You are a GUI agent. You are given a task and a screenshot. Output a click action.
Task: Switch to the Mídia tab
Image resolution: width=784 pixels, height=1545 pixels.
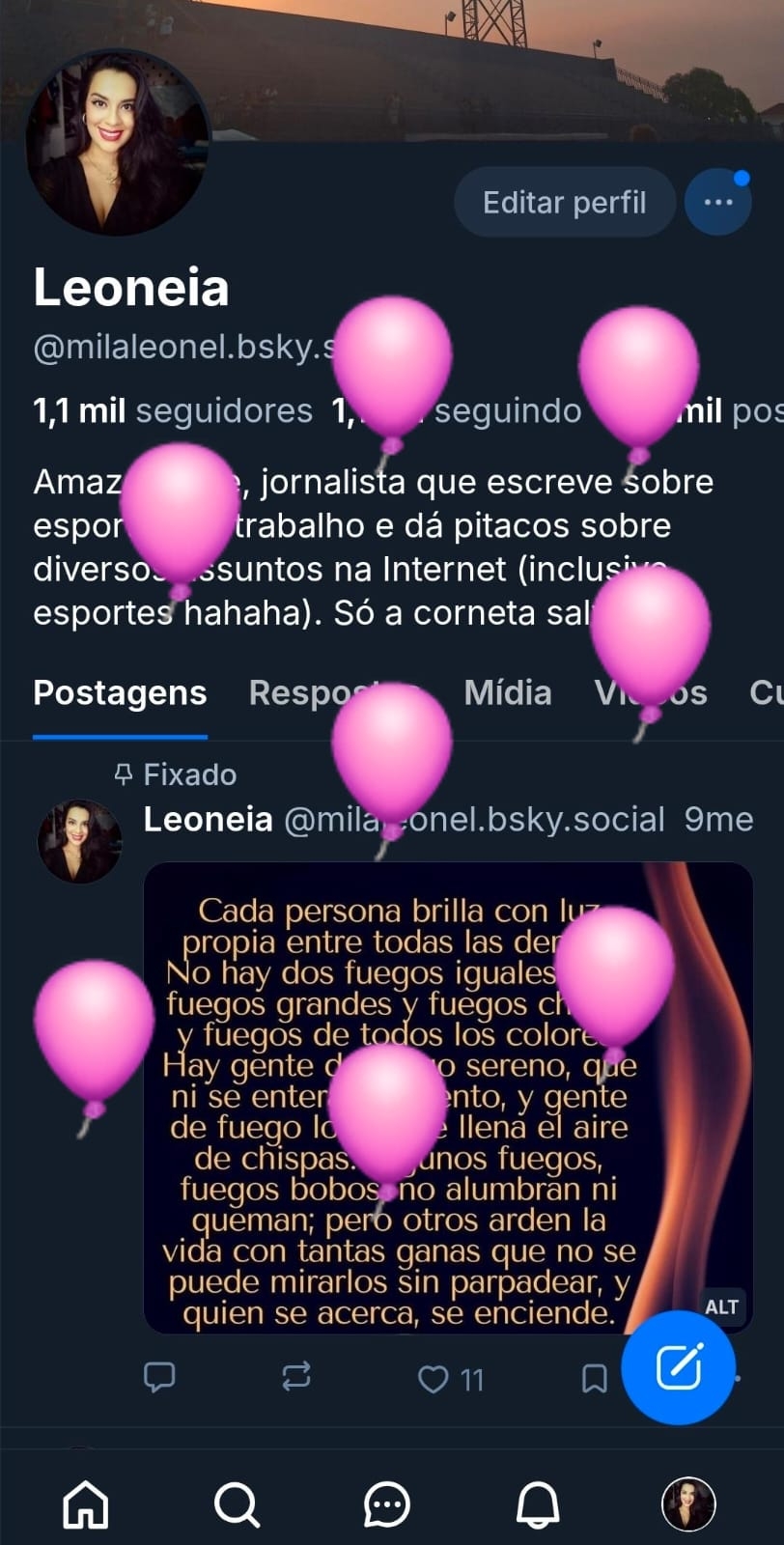click(507, 693)
